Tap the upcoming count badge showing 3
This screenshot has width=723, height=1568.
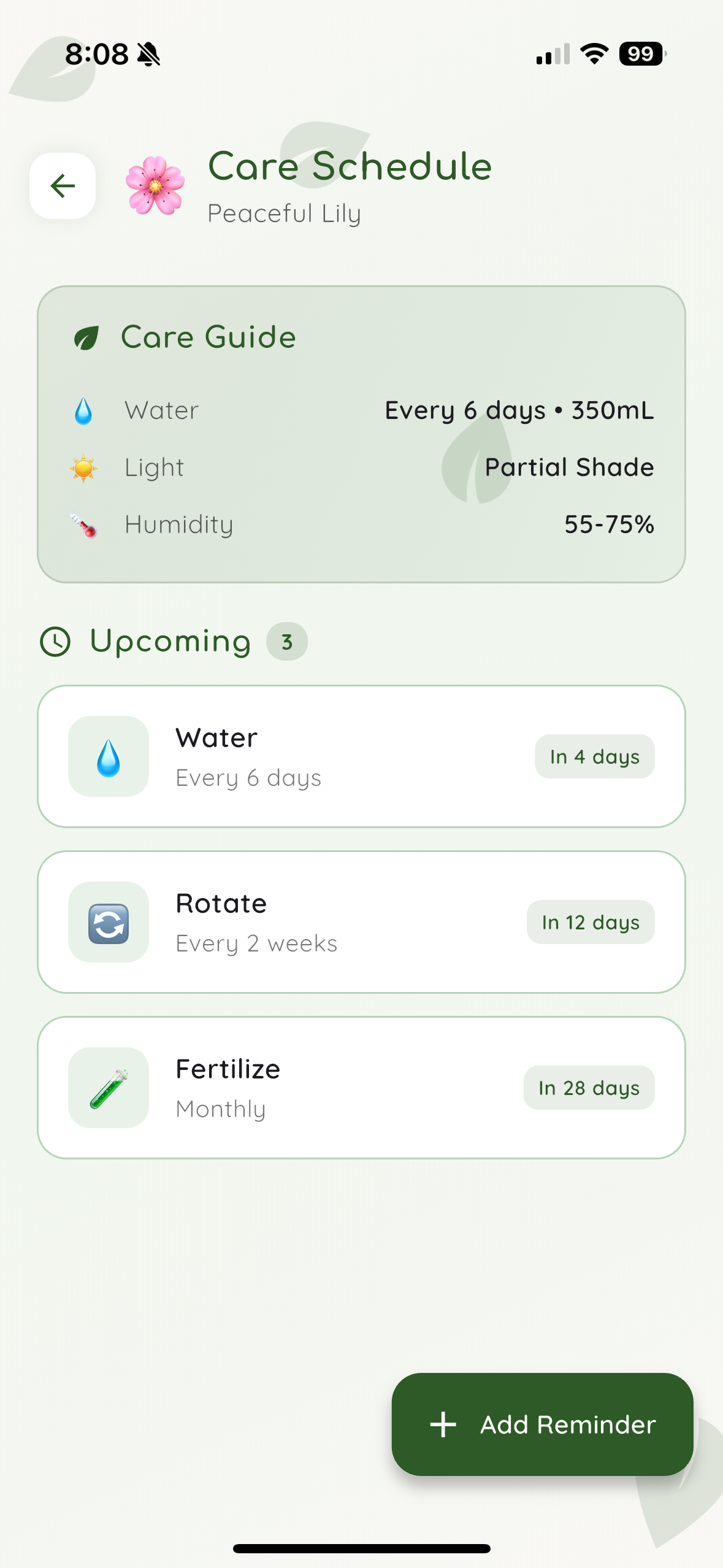[286, 640]
